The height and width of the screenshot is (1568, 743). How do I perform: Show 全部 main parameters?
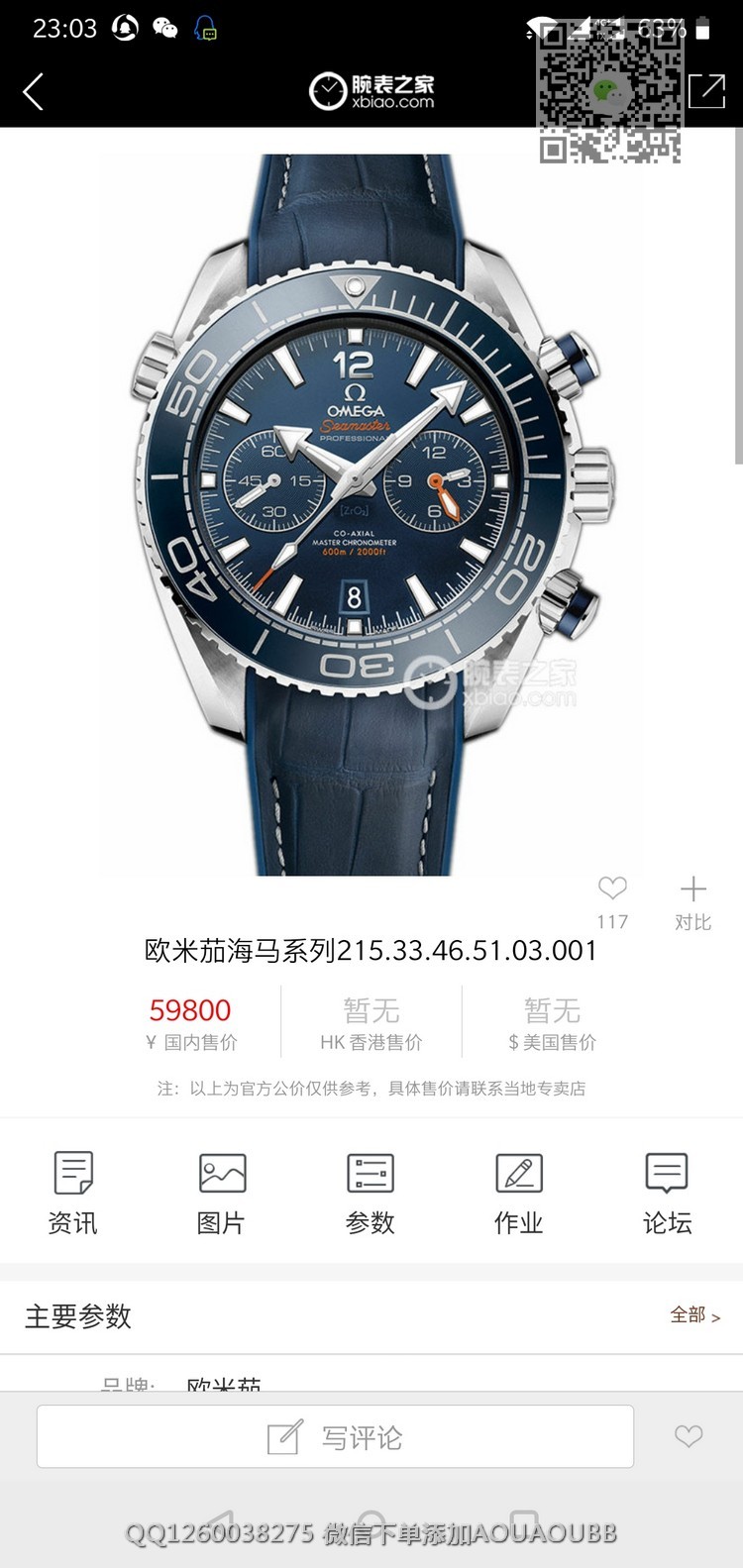pyautogui.click(x=694, y=1315)
